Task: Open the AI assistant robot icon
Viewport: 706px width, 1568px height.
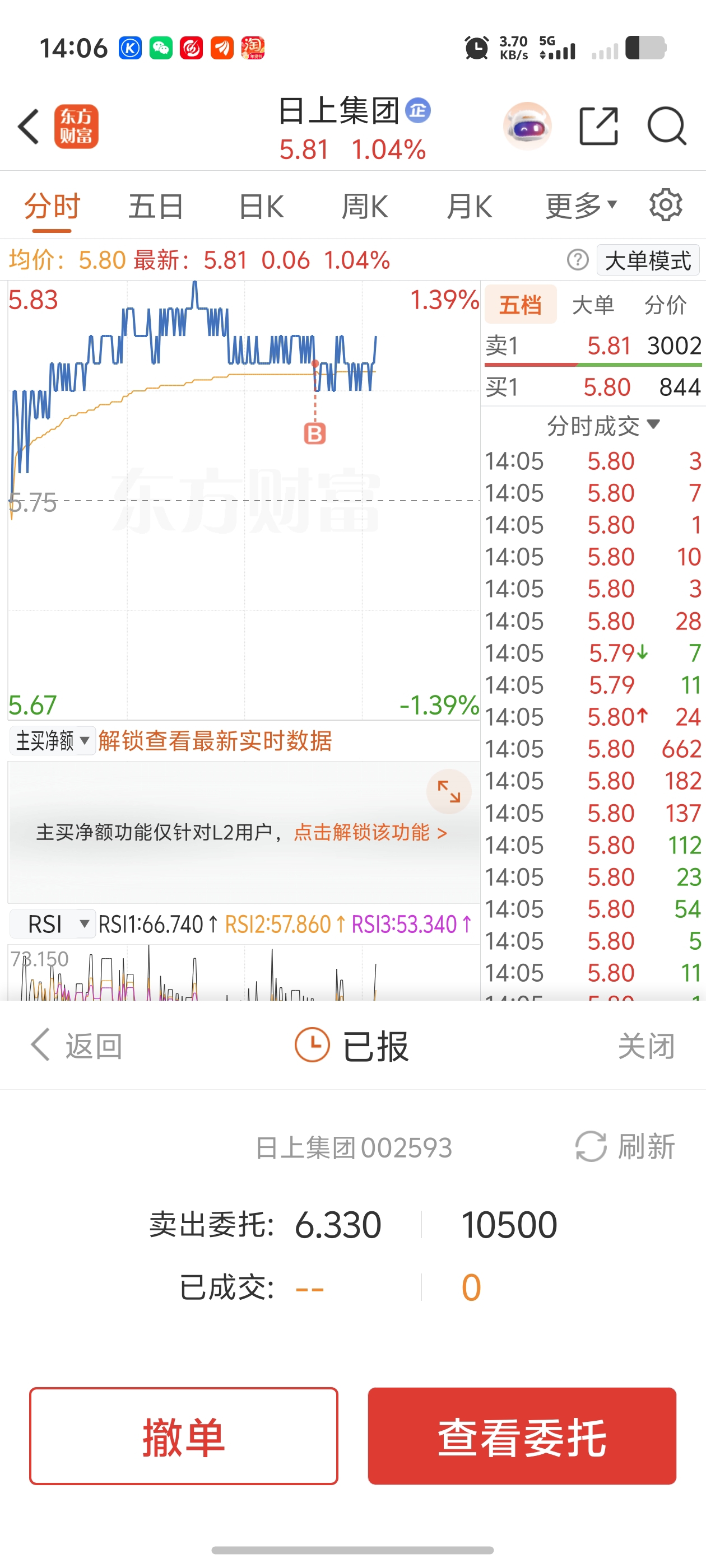Action: 527,127
